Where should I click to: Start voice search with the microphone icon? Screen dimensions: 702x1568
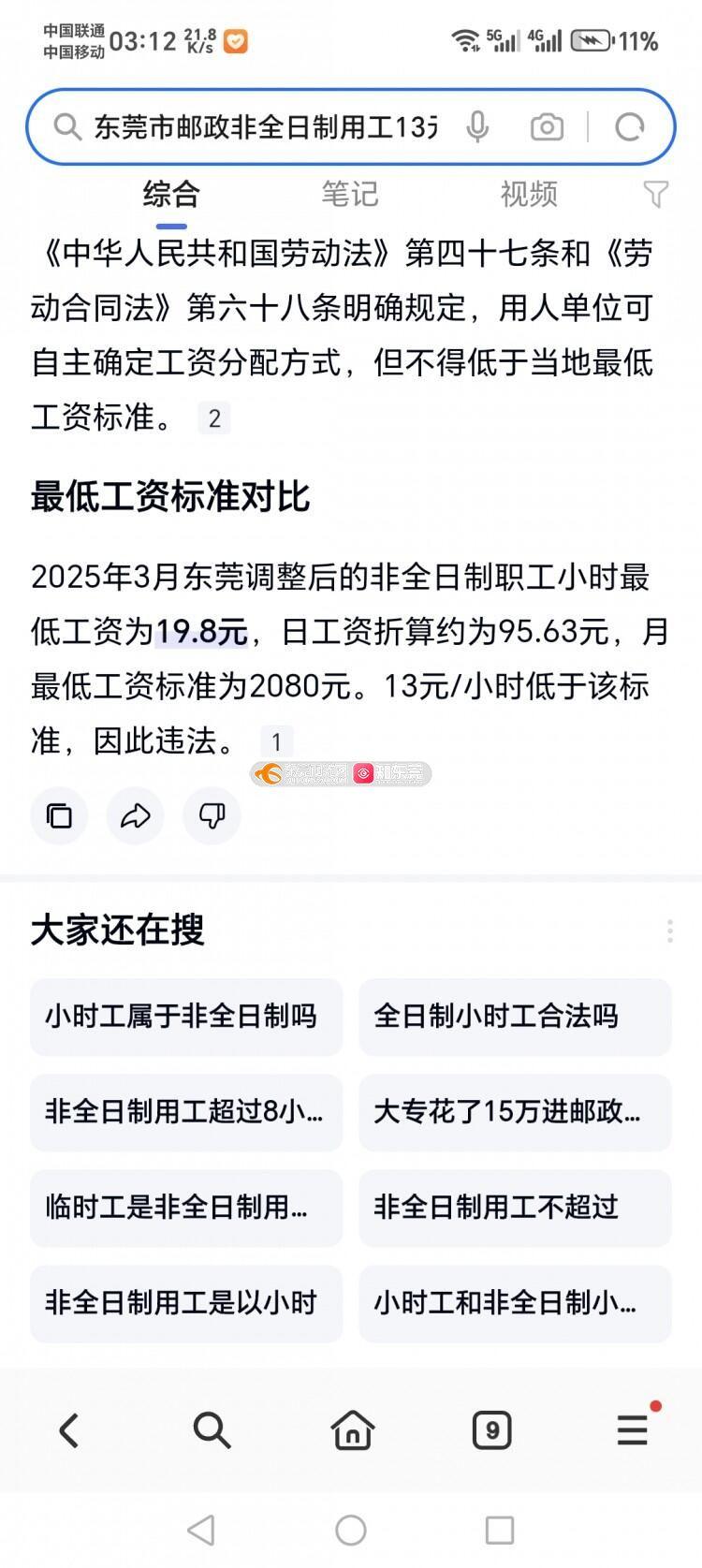pos(477,126)
